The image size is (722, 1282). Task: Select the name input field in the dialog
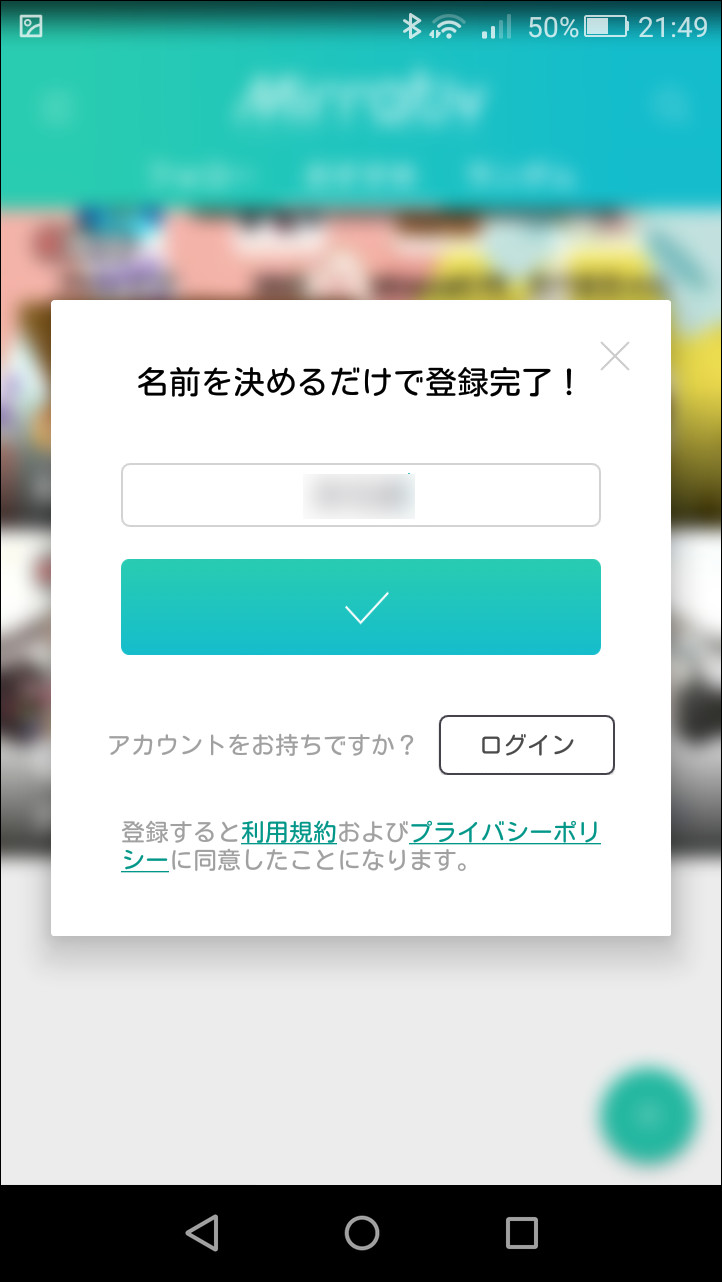point(360,494)
